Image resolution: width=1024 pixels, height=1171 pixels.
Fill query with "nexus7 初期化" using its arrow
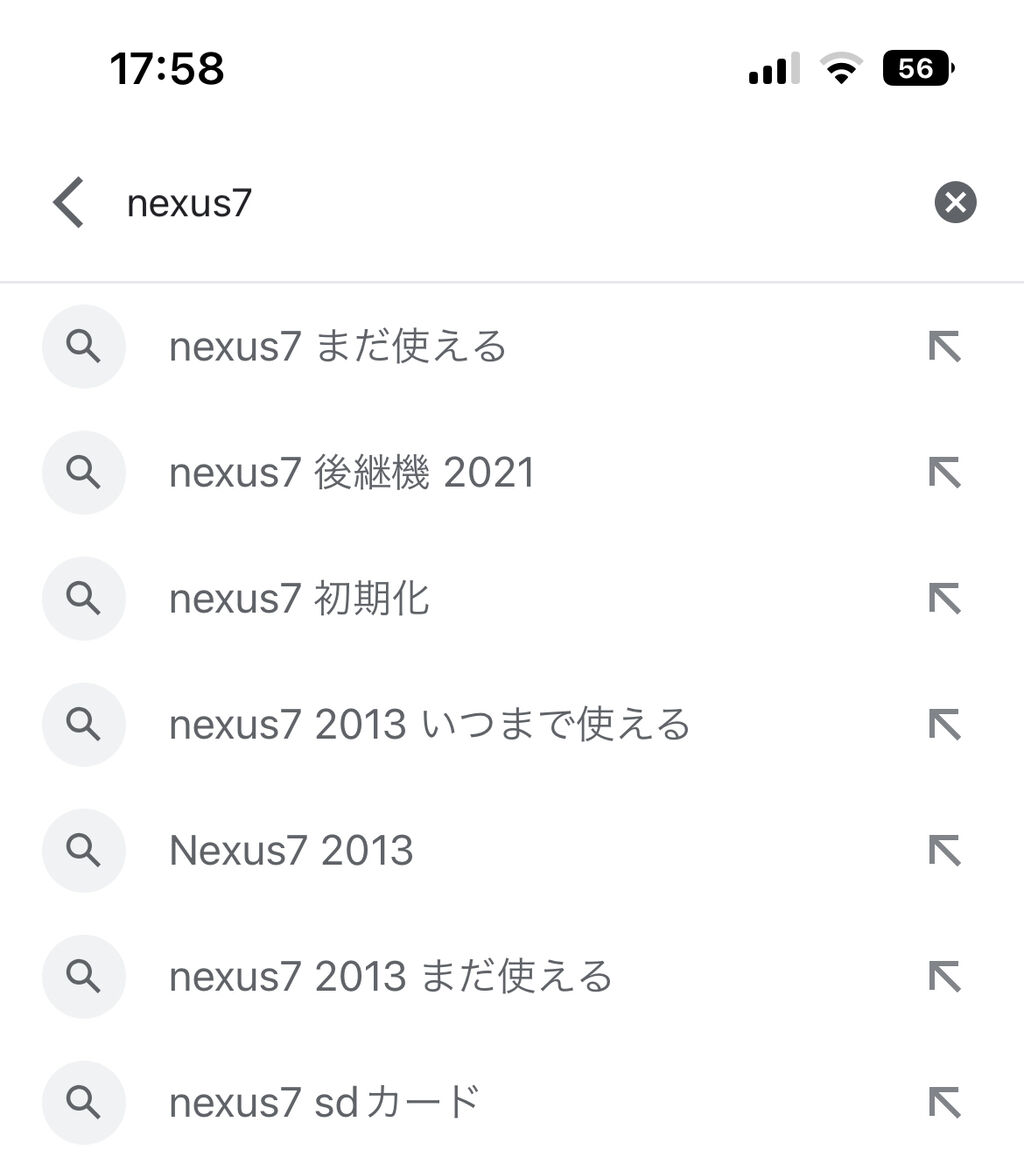[x=944, y=599]
